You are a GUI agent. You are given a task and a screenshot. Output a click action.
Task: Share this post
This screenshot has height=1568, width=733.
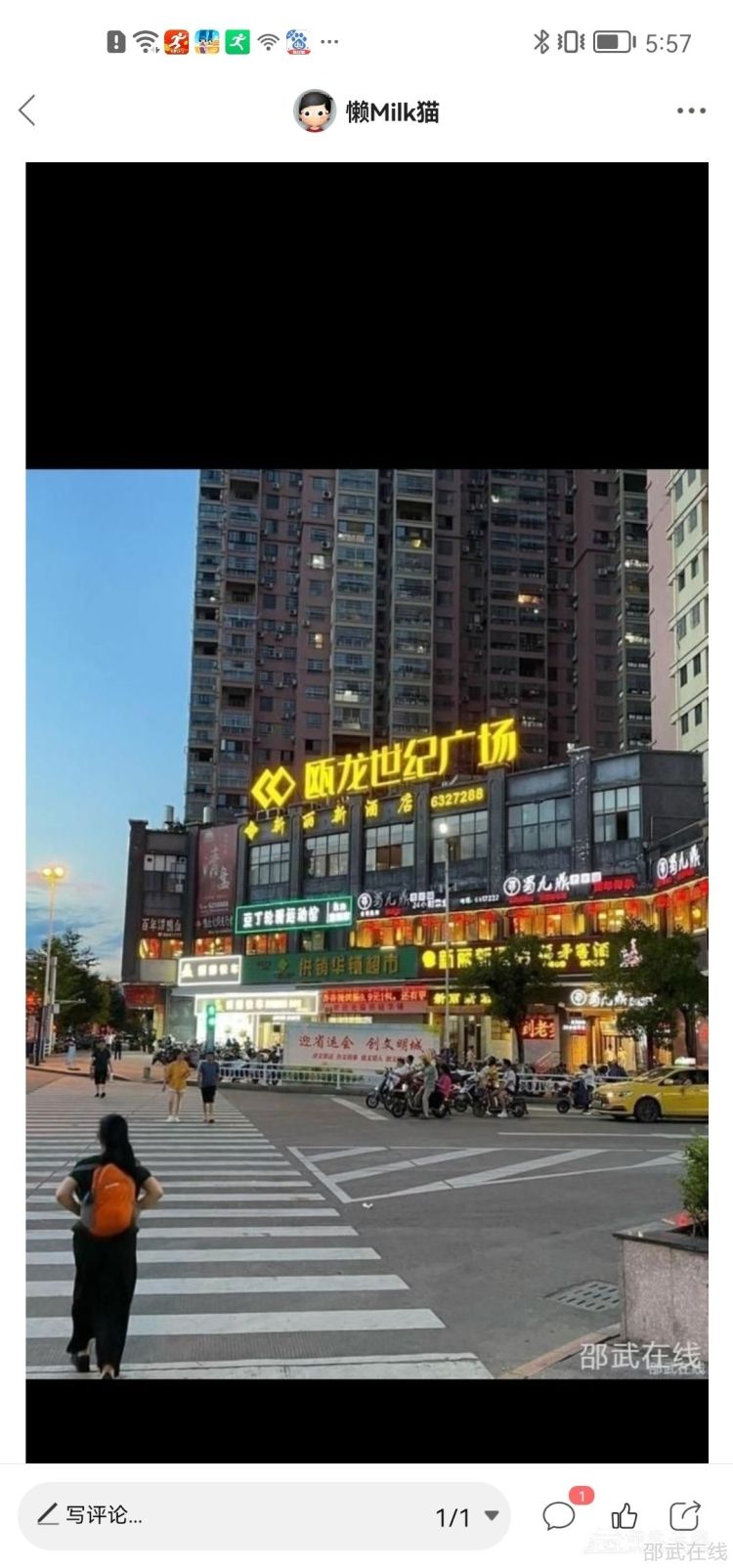click(685, 1515)
